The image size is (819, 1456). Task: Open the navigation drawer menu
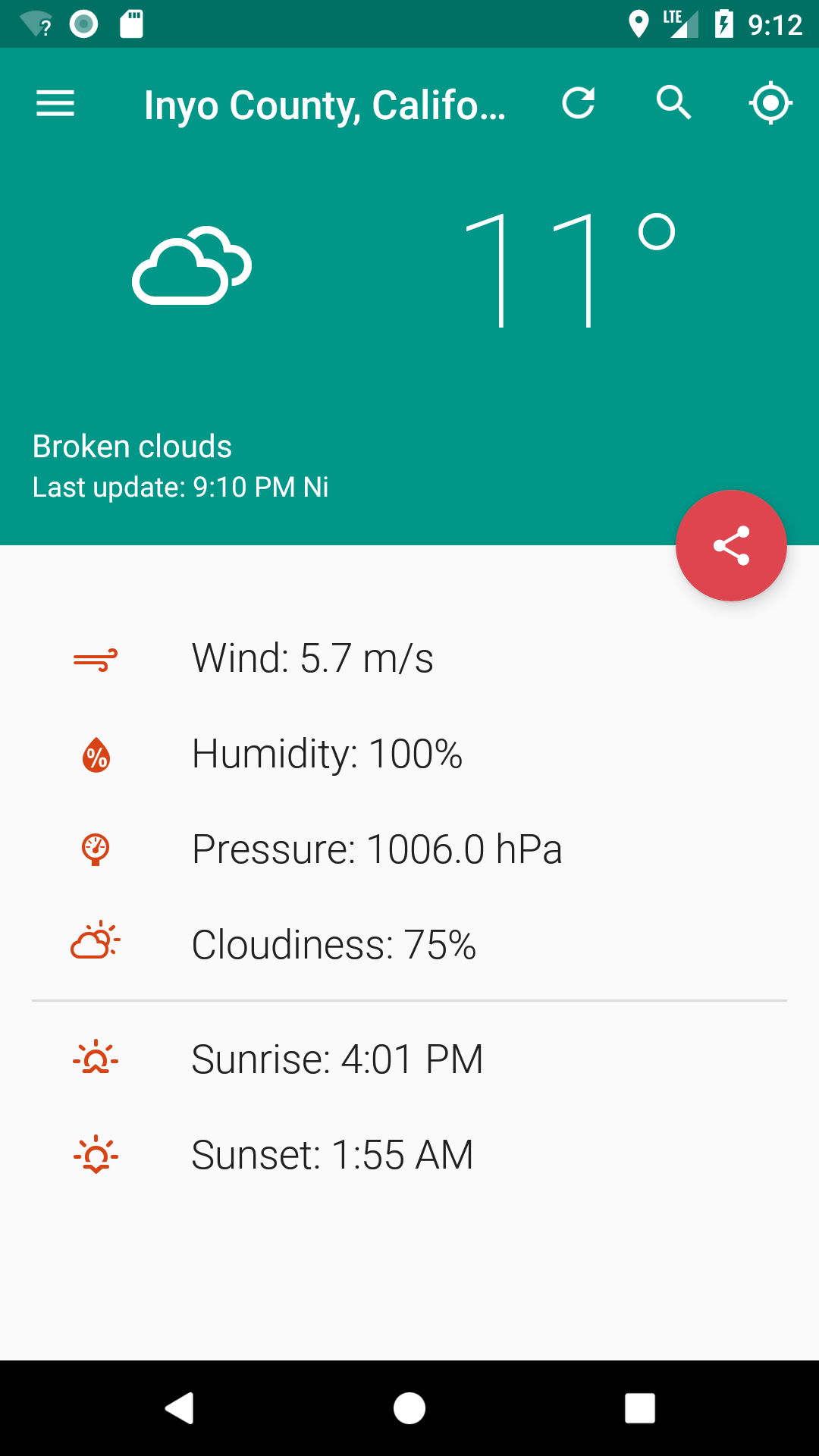[55, 103]
